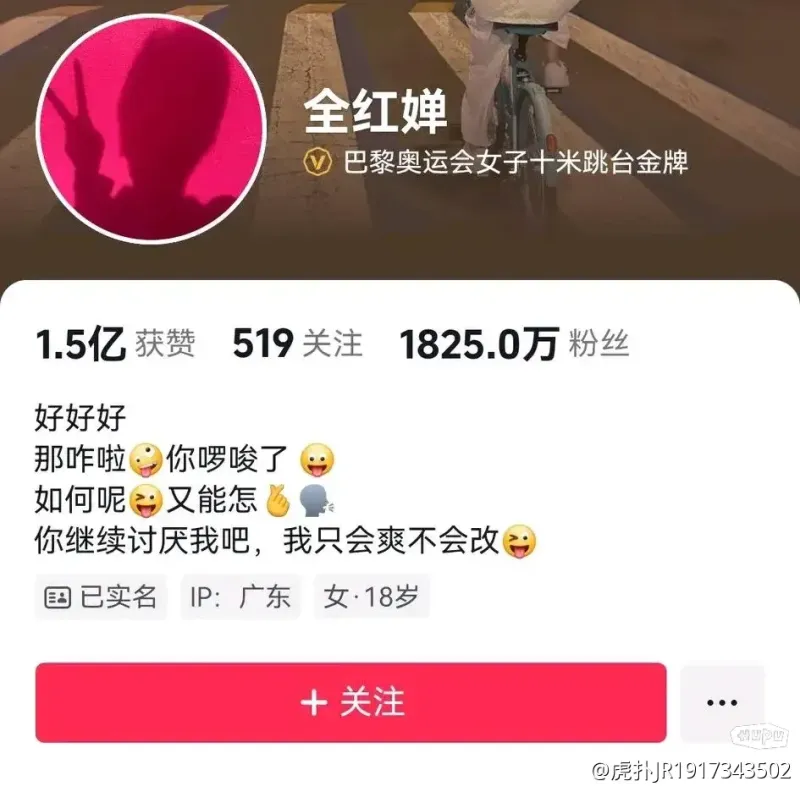The height and width of the screenshot is (792, 800).
Task: Follow 全红婵 with the red 关注 button
Action: click(x=351, y=702)
